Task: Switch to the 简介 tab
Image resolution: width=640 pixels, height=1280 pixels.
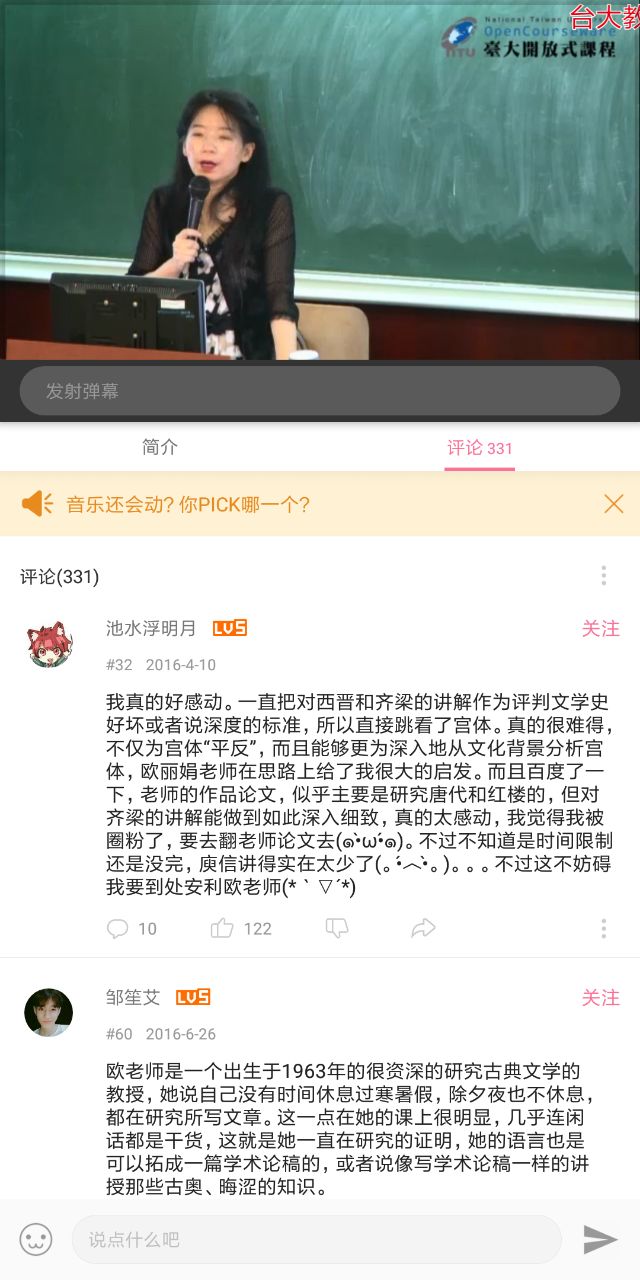Action: tap(160, 447)
